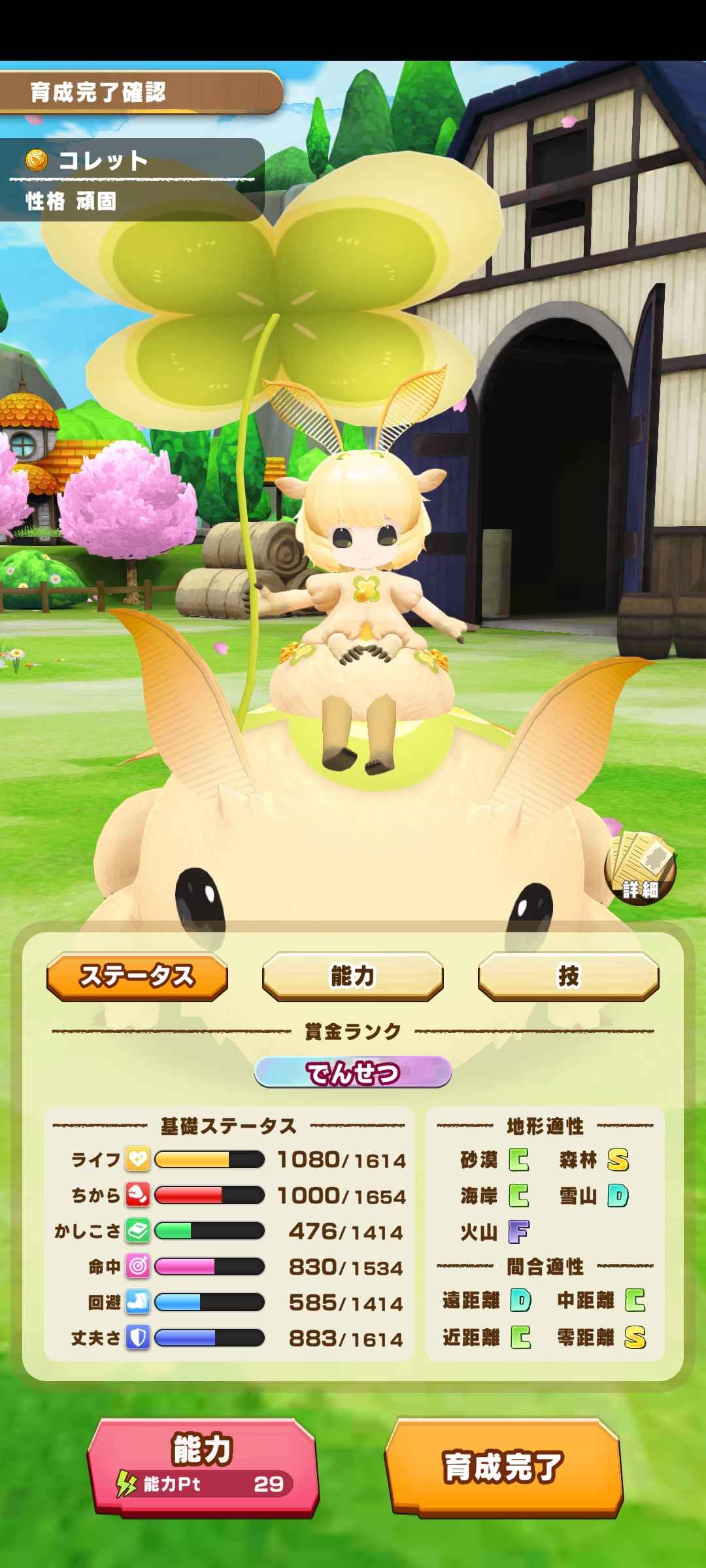Switch to the 能力 tab
706x1568 pixels.
point(353,976)
